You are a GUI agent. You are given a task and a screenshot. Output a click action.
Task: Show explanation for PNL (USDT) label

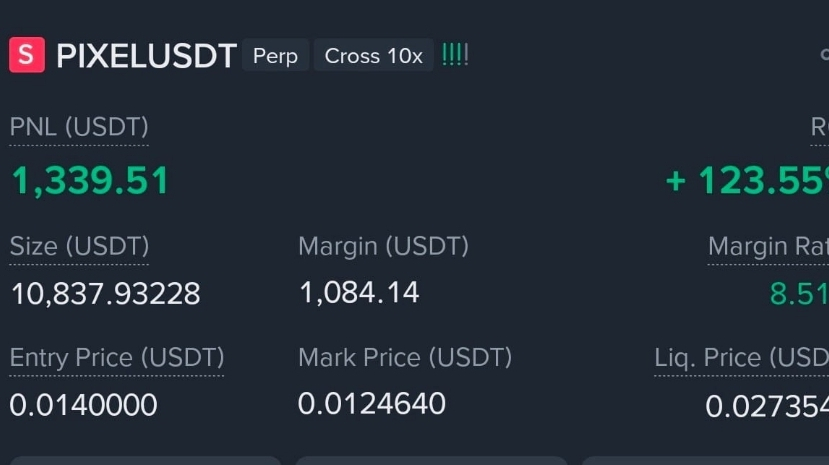click(x=79, y=127)
